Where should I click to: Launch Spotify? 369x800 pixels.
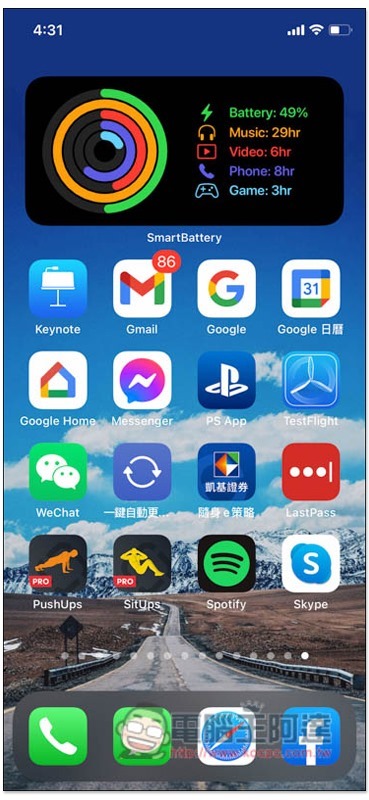click(226, 564)
